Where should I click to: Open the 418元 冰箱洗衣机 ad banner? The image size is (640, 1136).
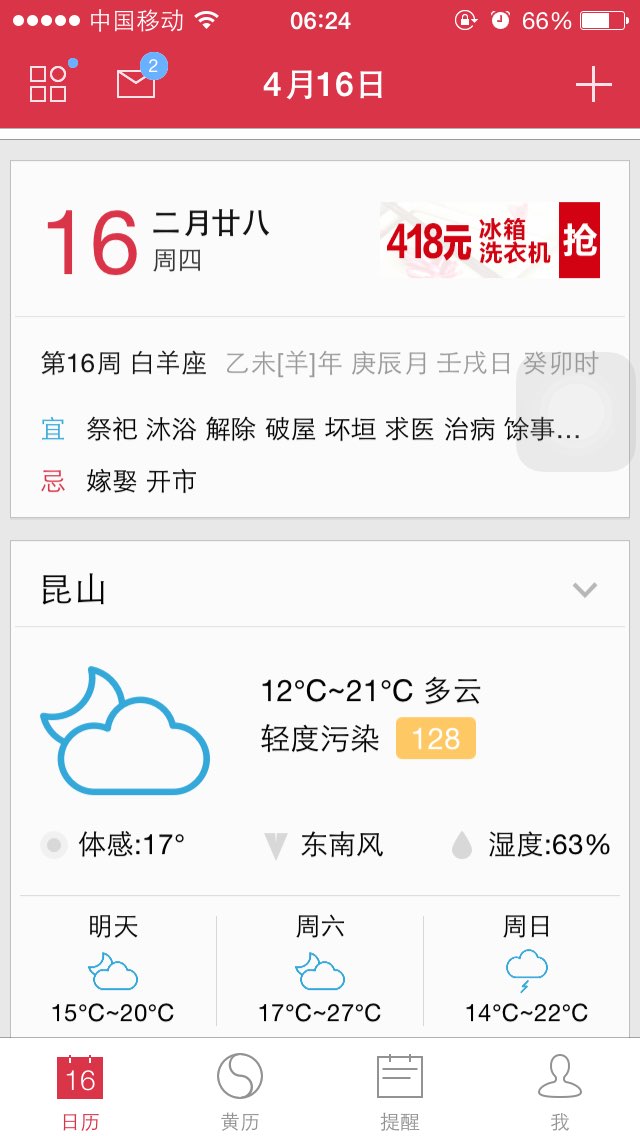tap(489, 240)
